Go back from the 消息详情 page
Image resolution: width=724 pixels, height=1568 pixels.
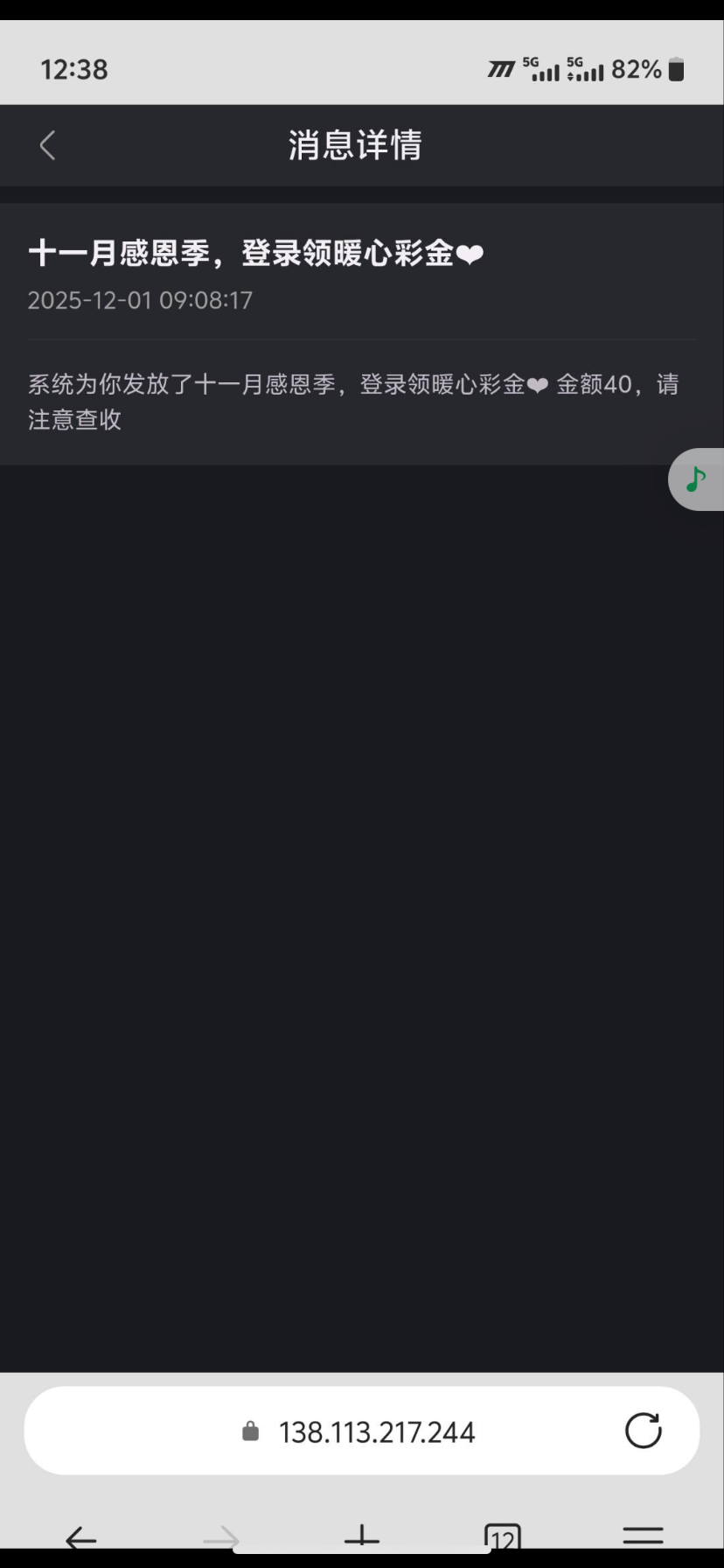click(48, 146)
